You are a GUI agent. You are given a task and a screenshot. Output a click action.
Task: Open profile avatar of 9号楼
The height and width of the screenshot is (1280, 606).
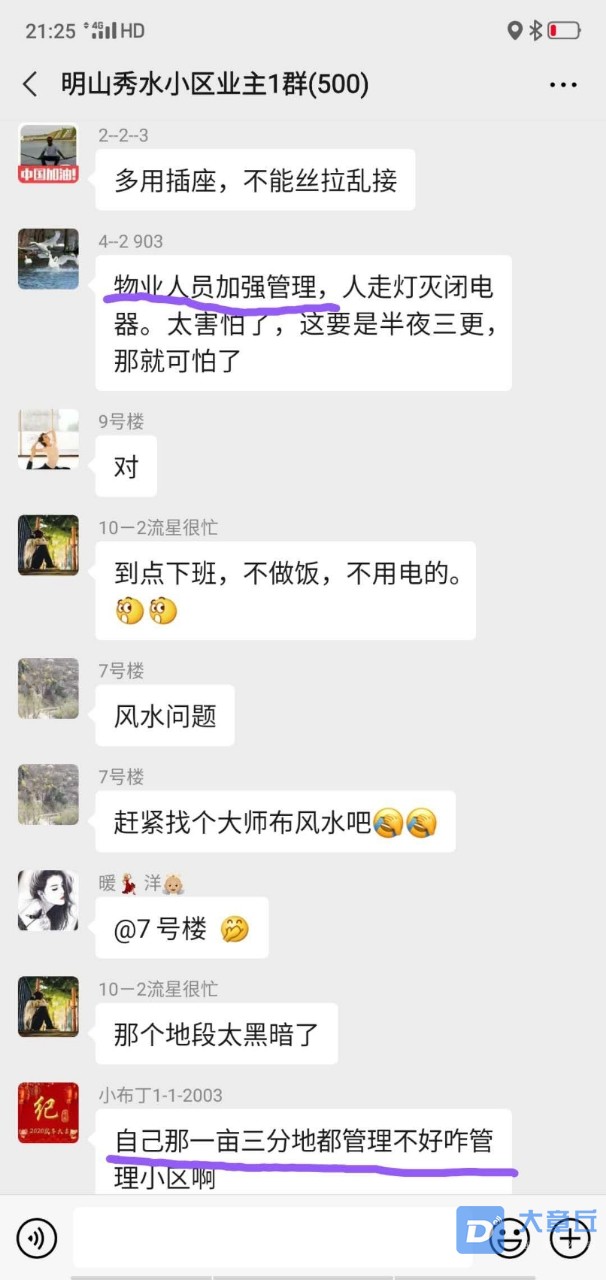tap(48, 439)
